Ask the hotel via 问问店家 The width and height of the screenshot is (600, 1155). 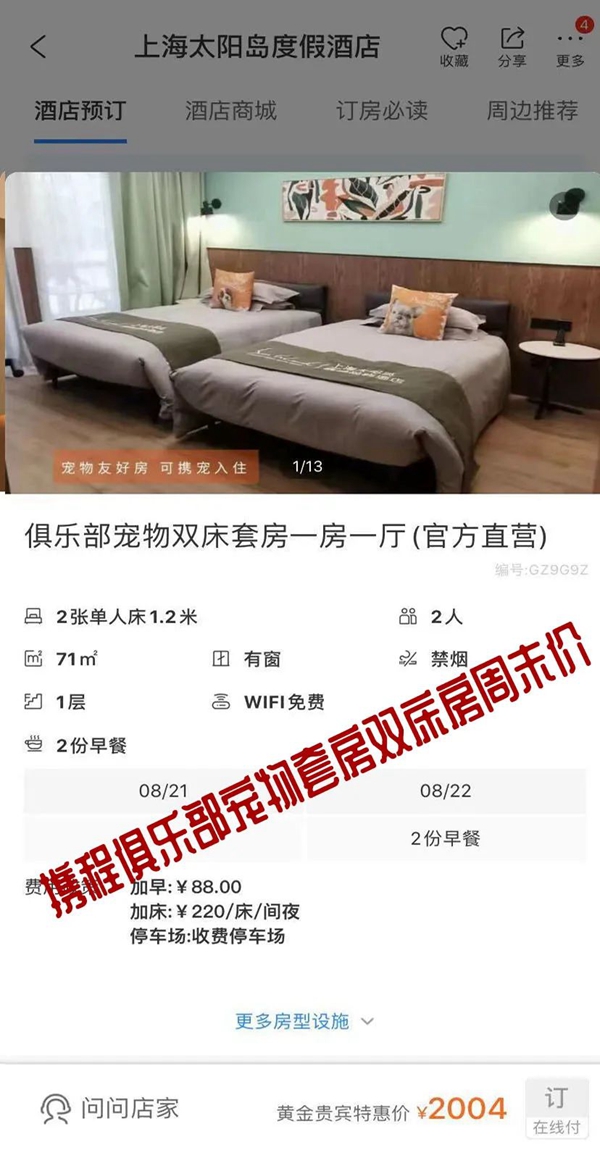[110, 1108]
